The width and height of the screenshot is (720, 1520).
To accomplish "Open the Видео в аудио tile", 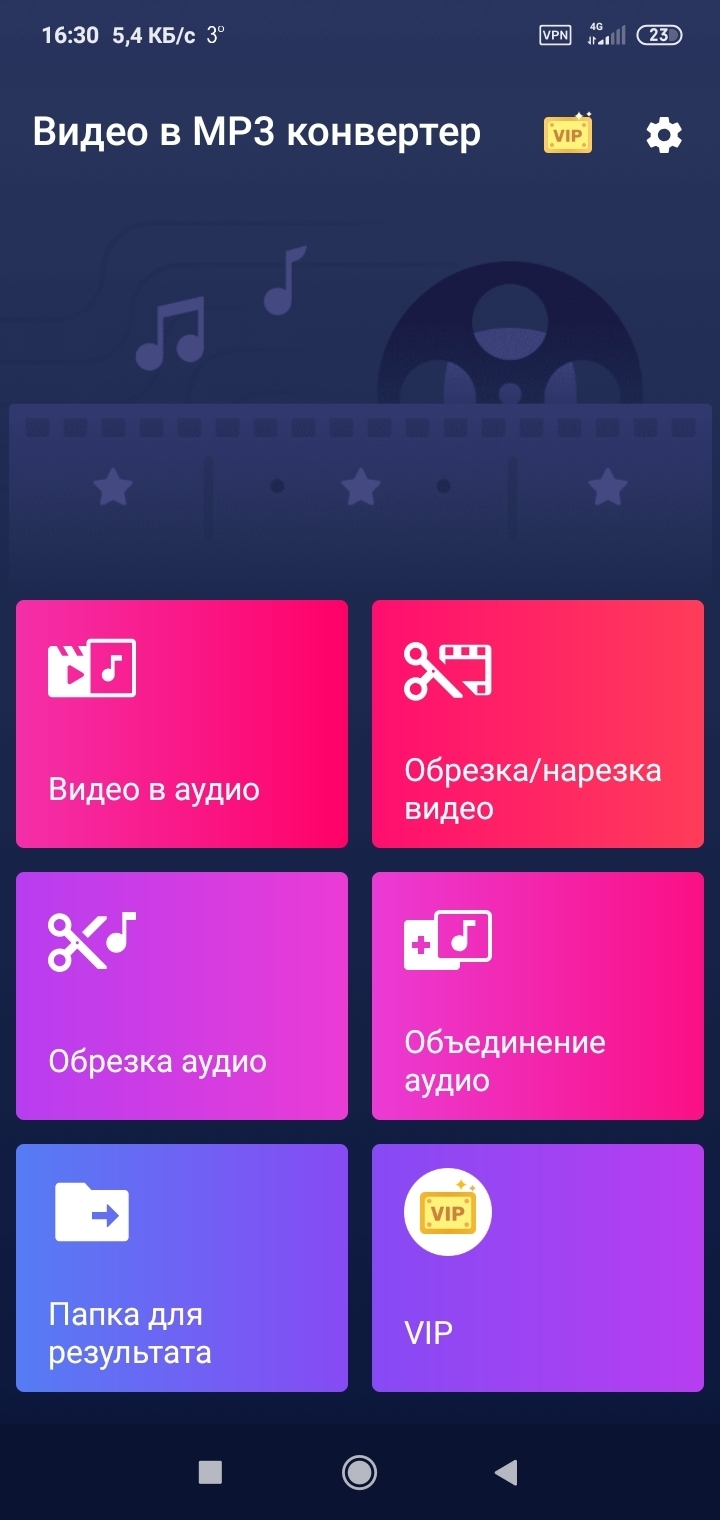I will click(x=182, y=724).
